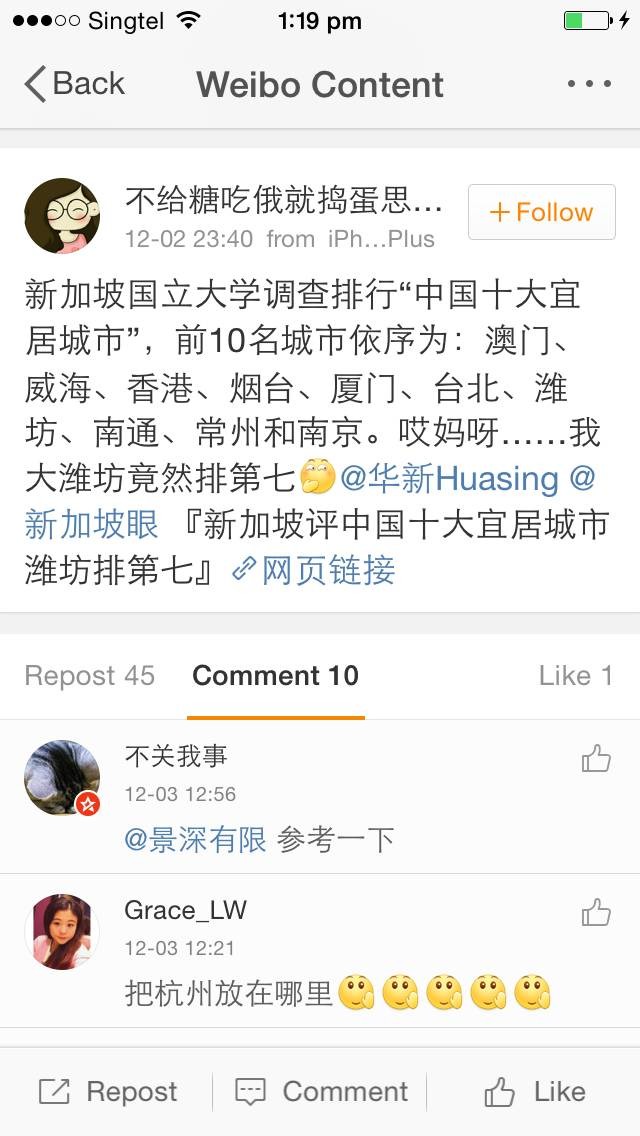Switch to the Repost 45 tab

click(90, 676)
